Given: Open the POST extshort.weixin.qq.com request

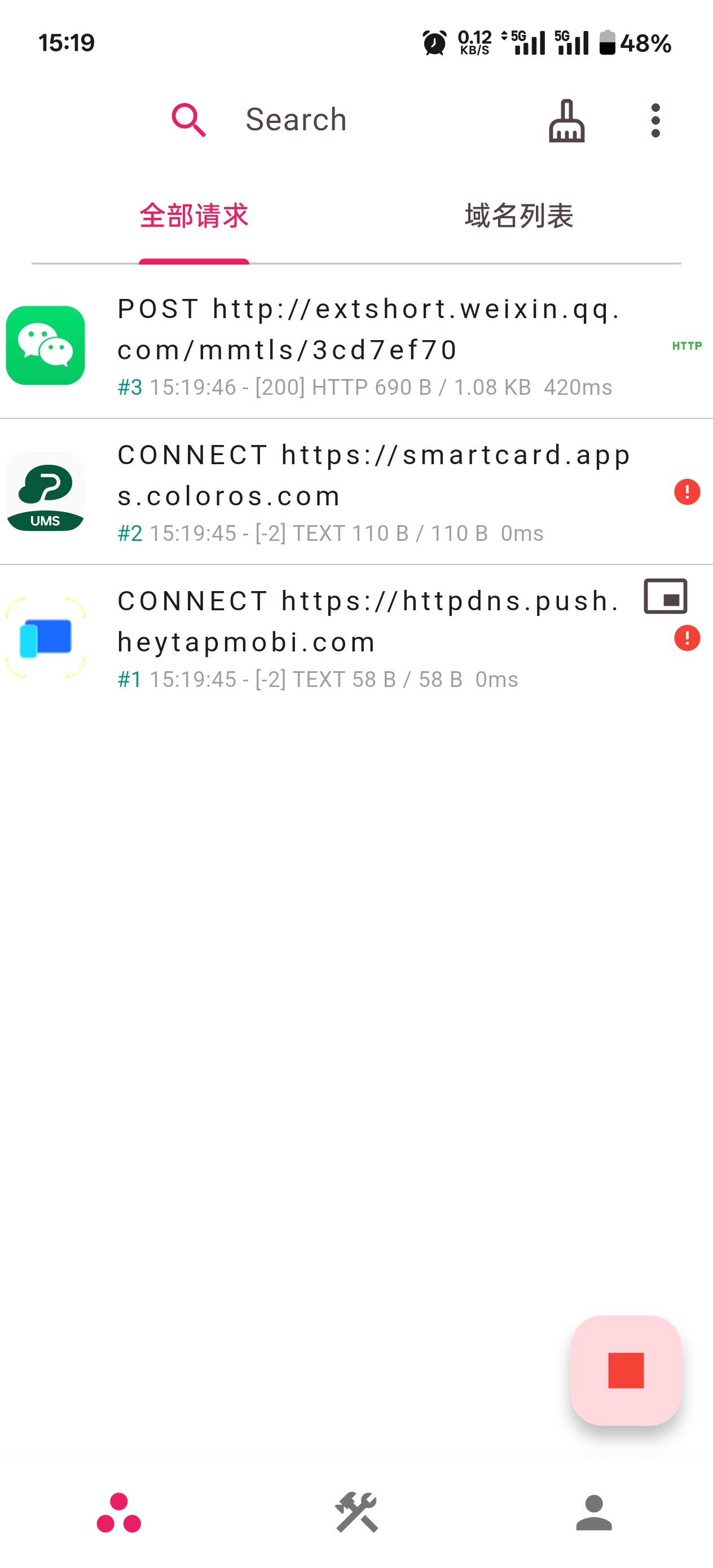Looking at the screenshot, I should click(x=356, y=345).
